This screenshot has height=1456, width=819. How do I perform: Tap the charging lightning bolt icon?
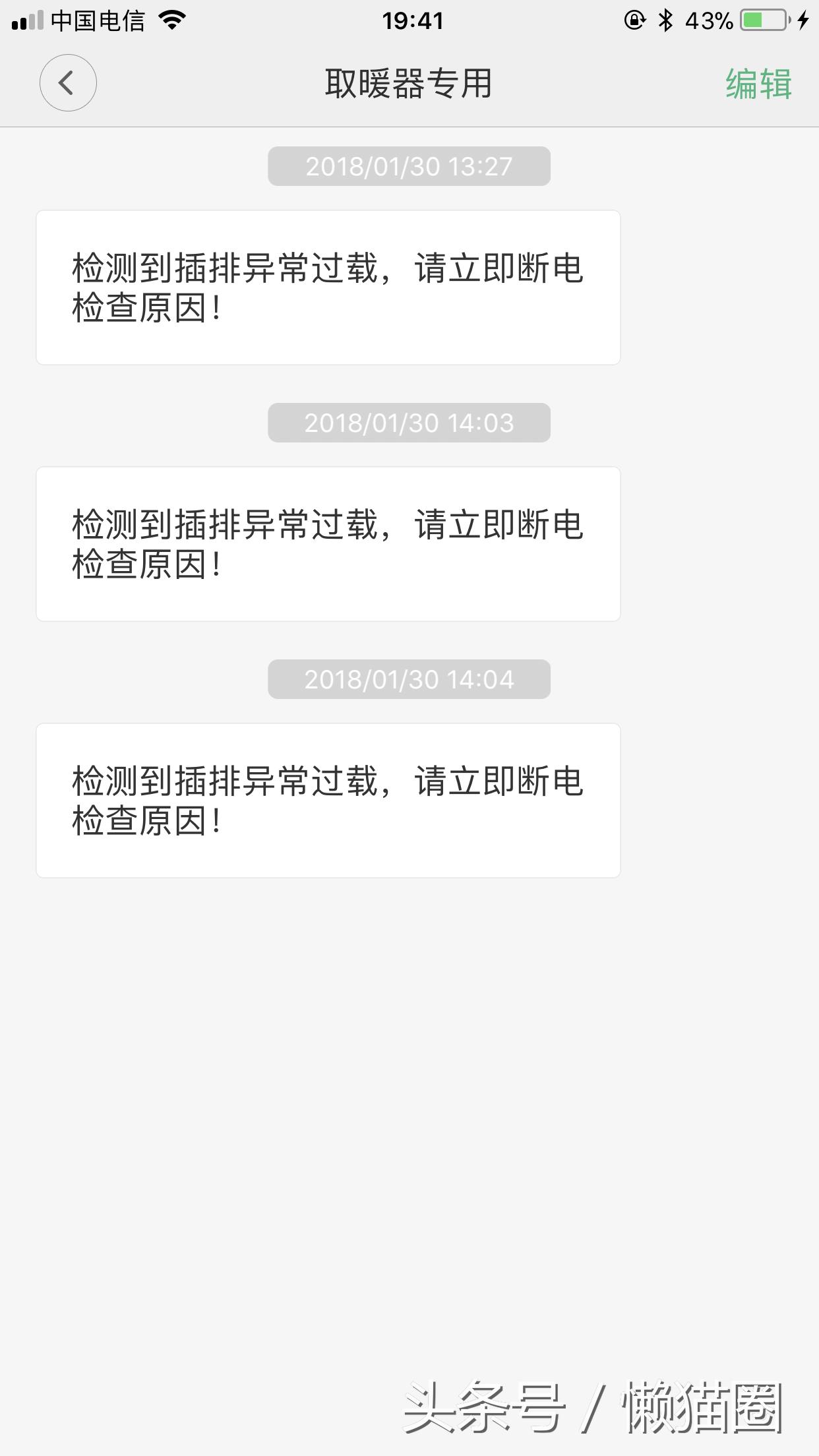(803, 20)
